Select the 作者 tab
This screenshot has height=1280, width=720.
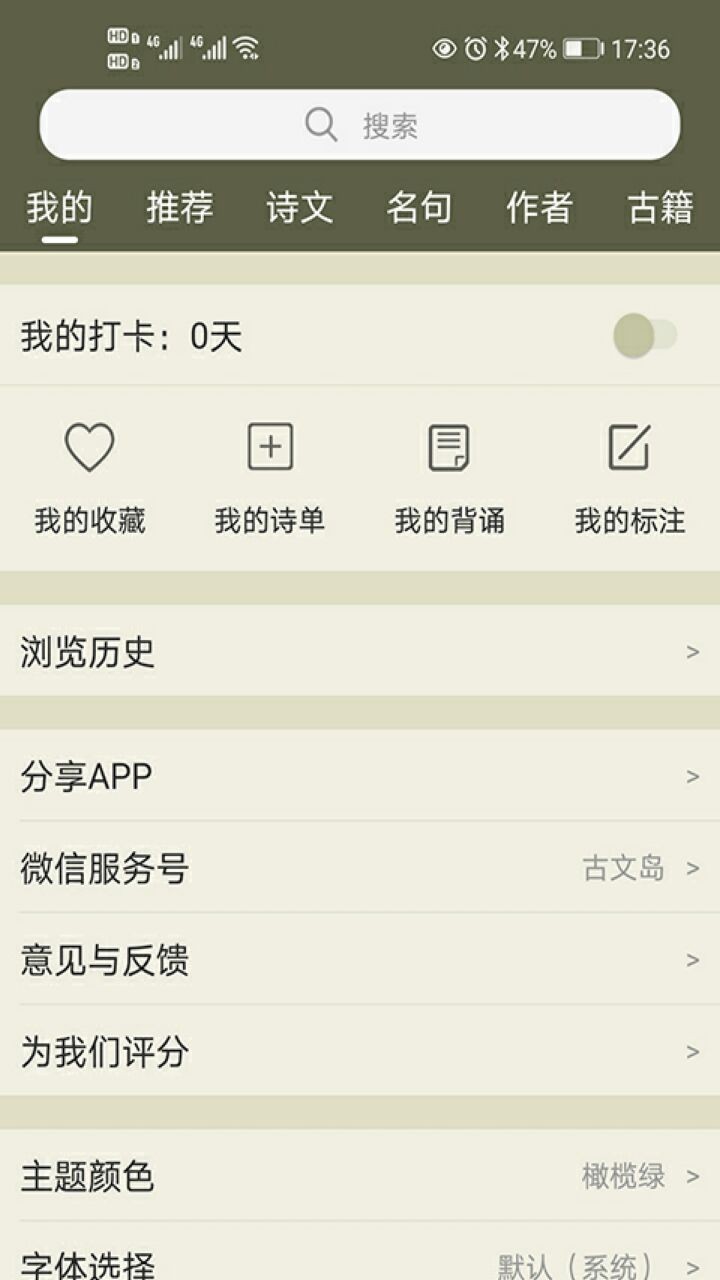[x=541, y=208]
